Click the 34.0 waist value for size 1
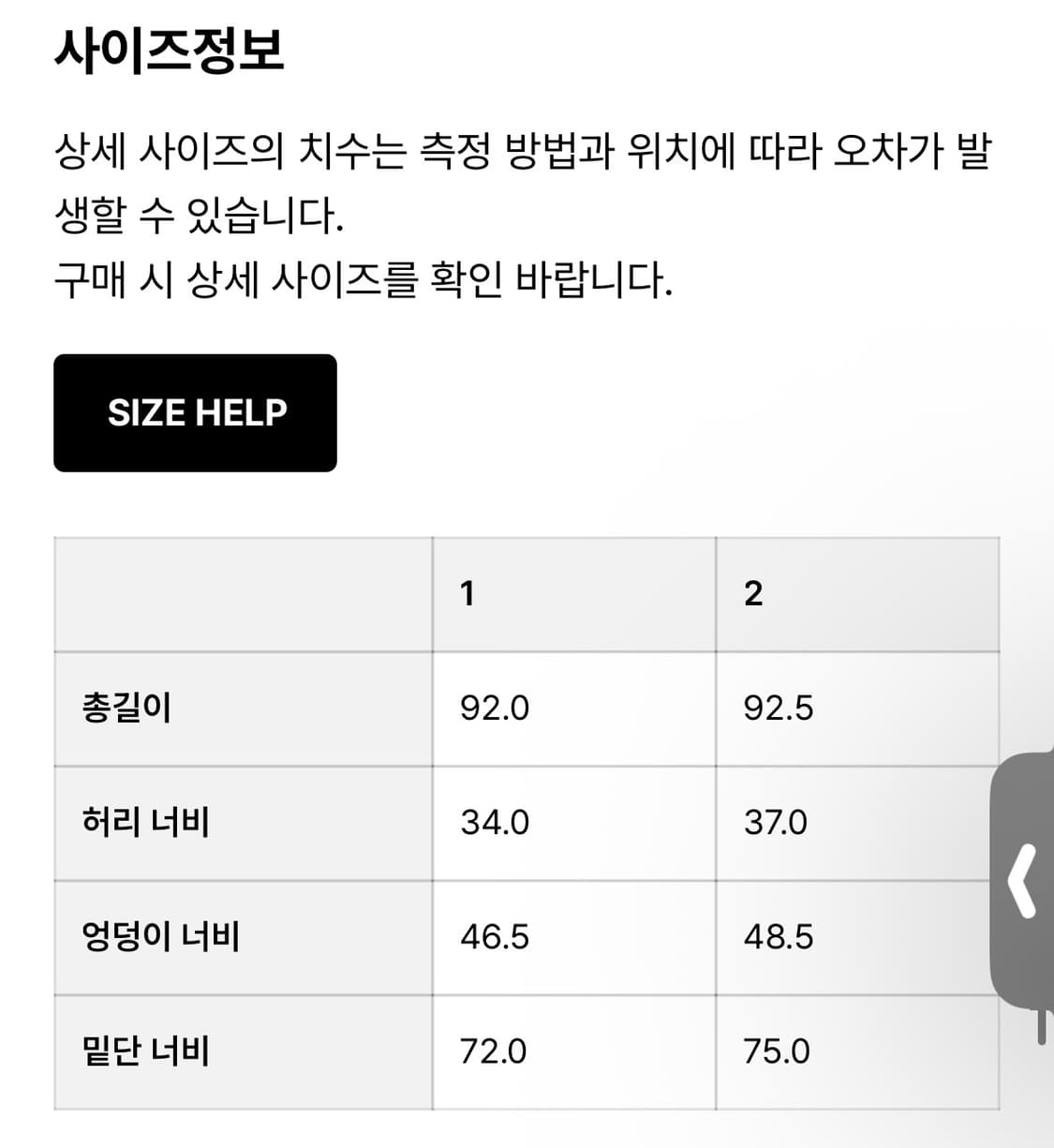 pyautogui.click(x=495, y=822)
